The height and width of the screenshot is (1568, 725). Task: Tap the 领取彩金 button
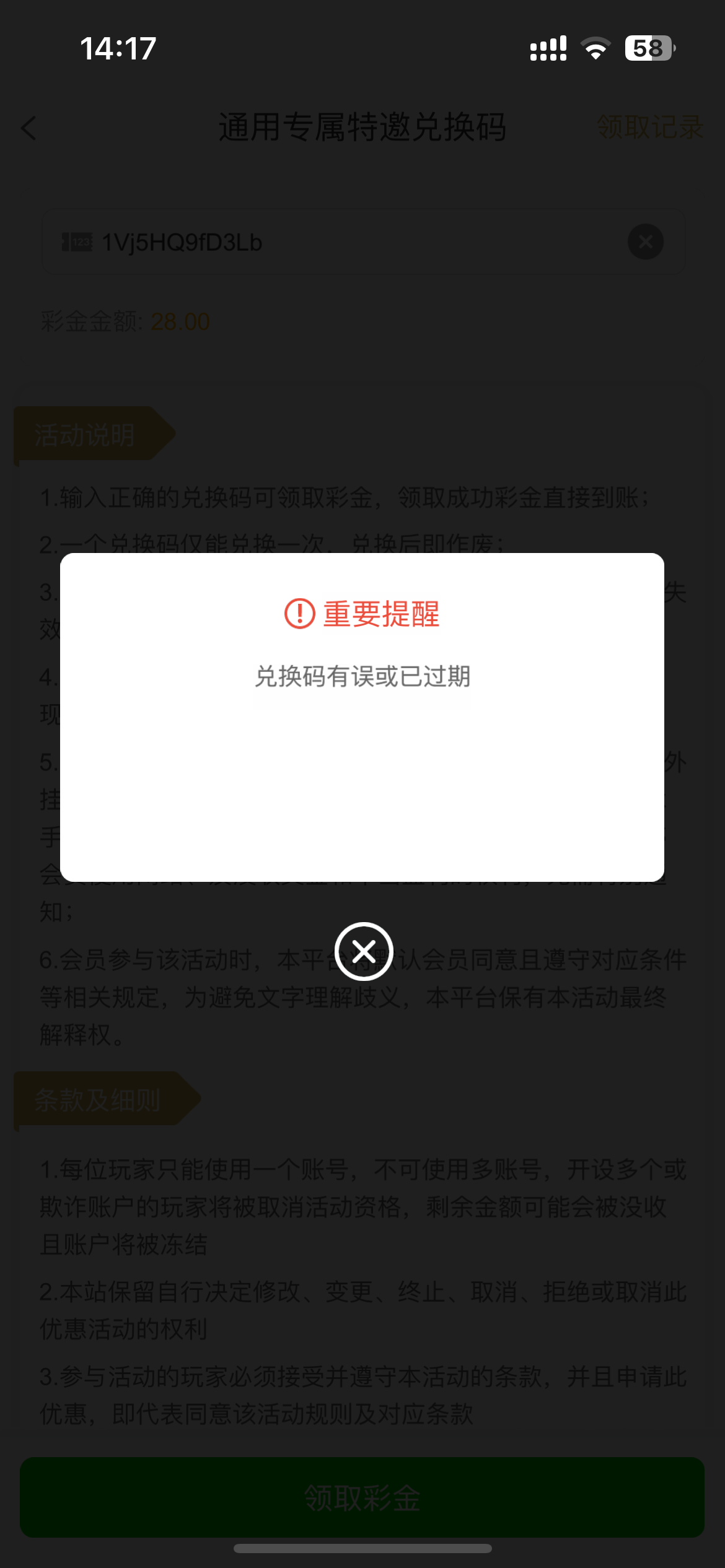tap(362, 1497)
